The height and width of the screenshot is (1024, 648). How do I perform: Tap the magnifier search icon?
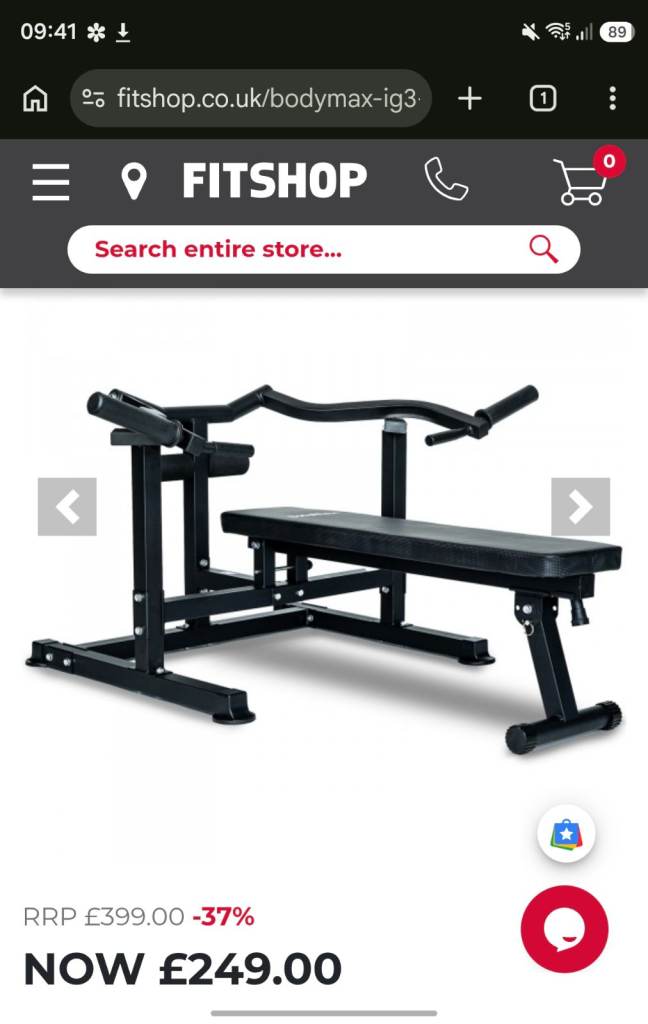[x=543, y=249]
